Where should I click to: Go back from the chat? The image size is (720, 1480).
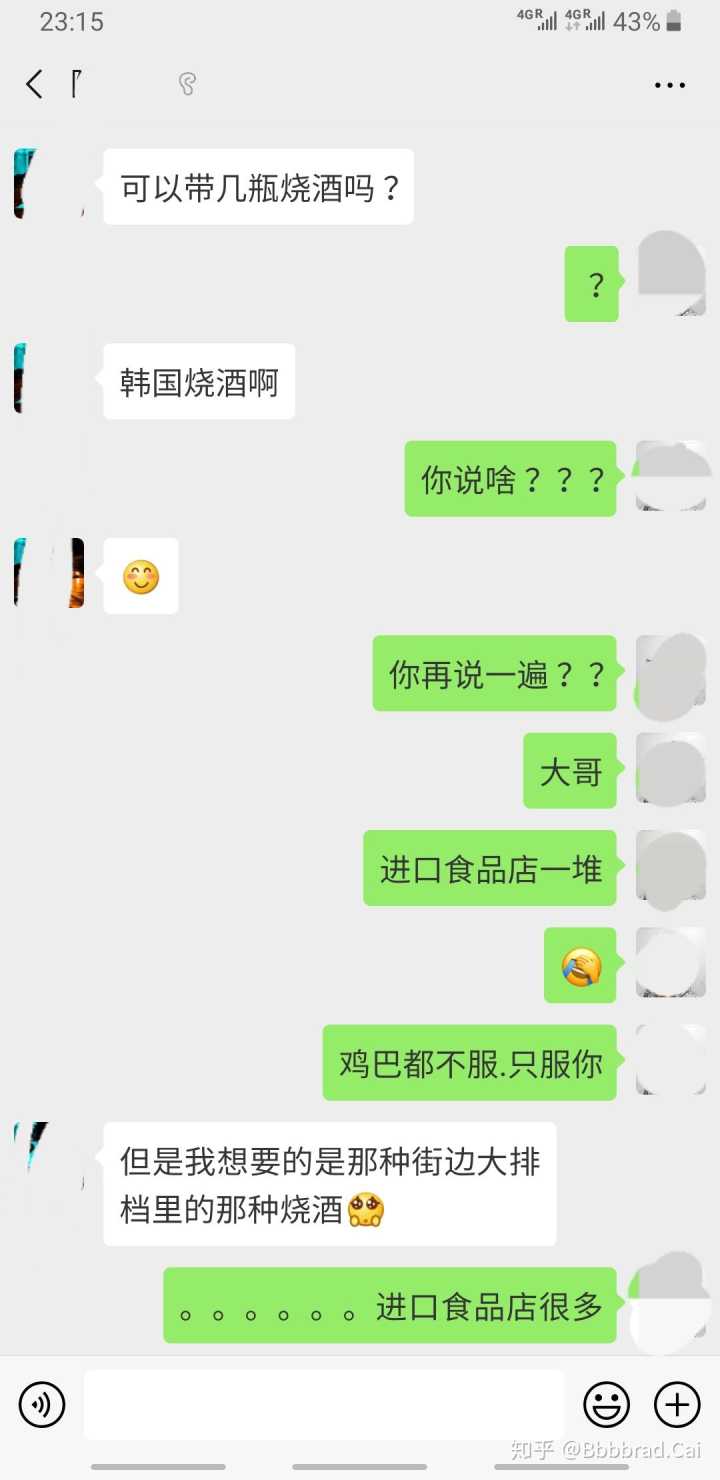click(x=34, y=84)
